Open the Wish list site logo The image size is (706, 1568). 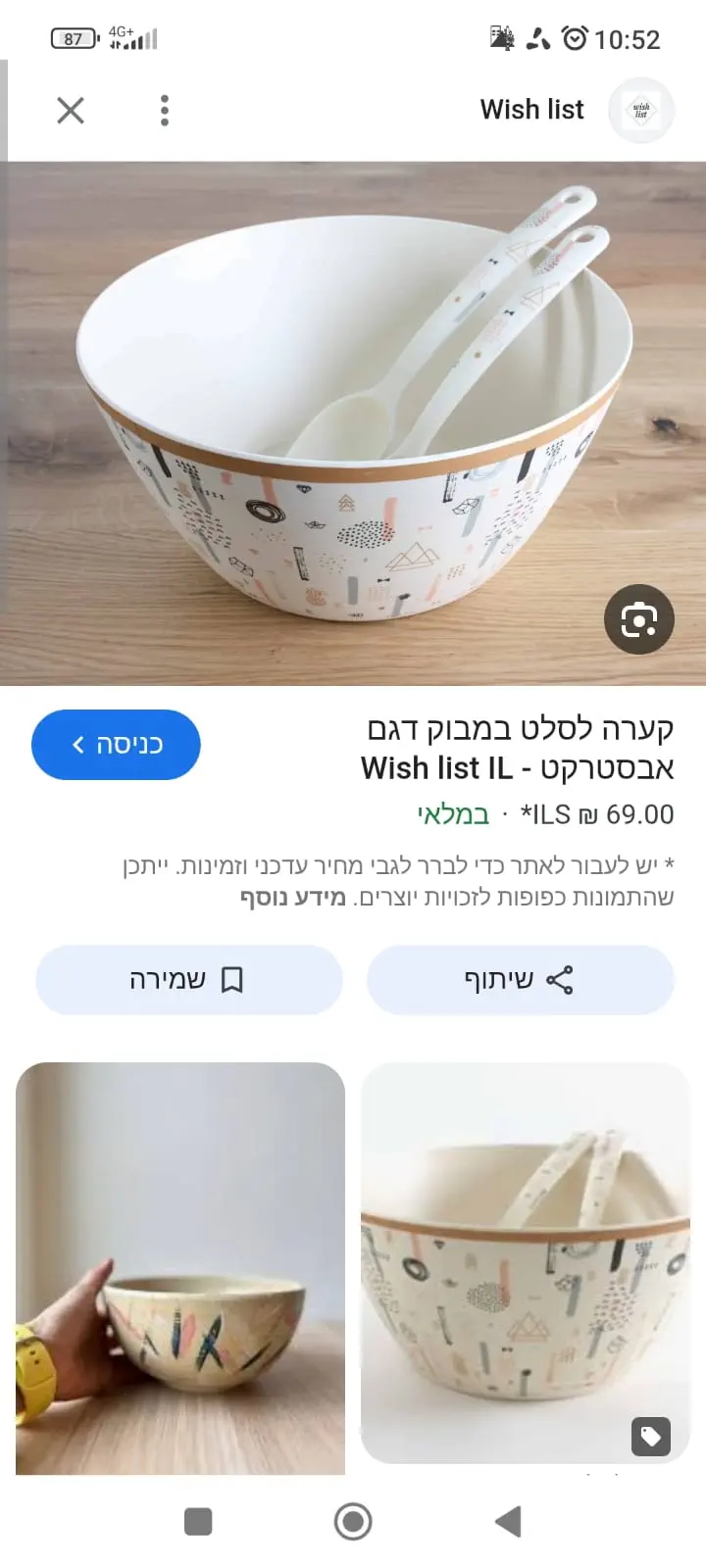tap(640, 111)
